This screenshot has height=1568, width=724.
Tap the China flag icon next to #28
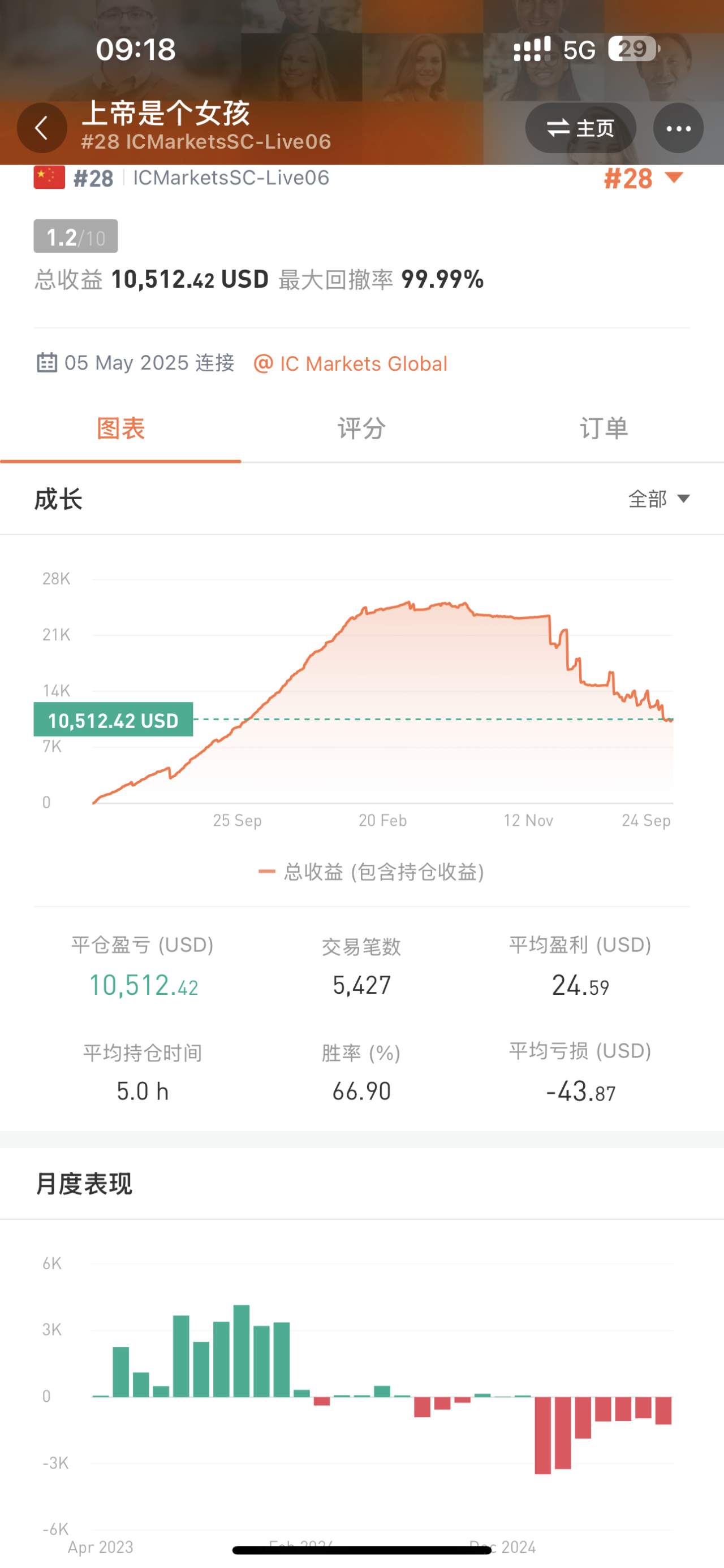[x=48, y=179]
